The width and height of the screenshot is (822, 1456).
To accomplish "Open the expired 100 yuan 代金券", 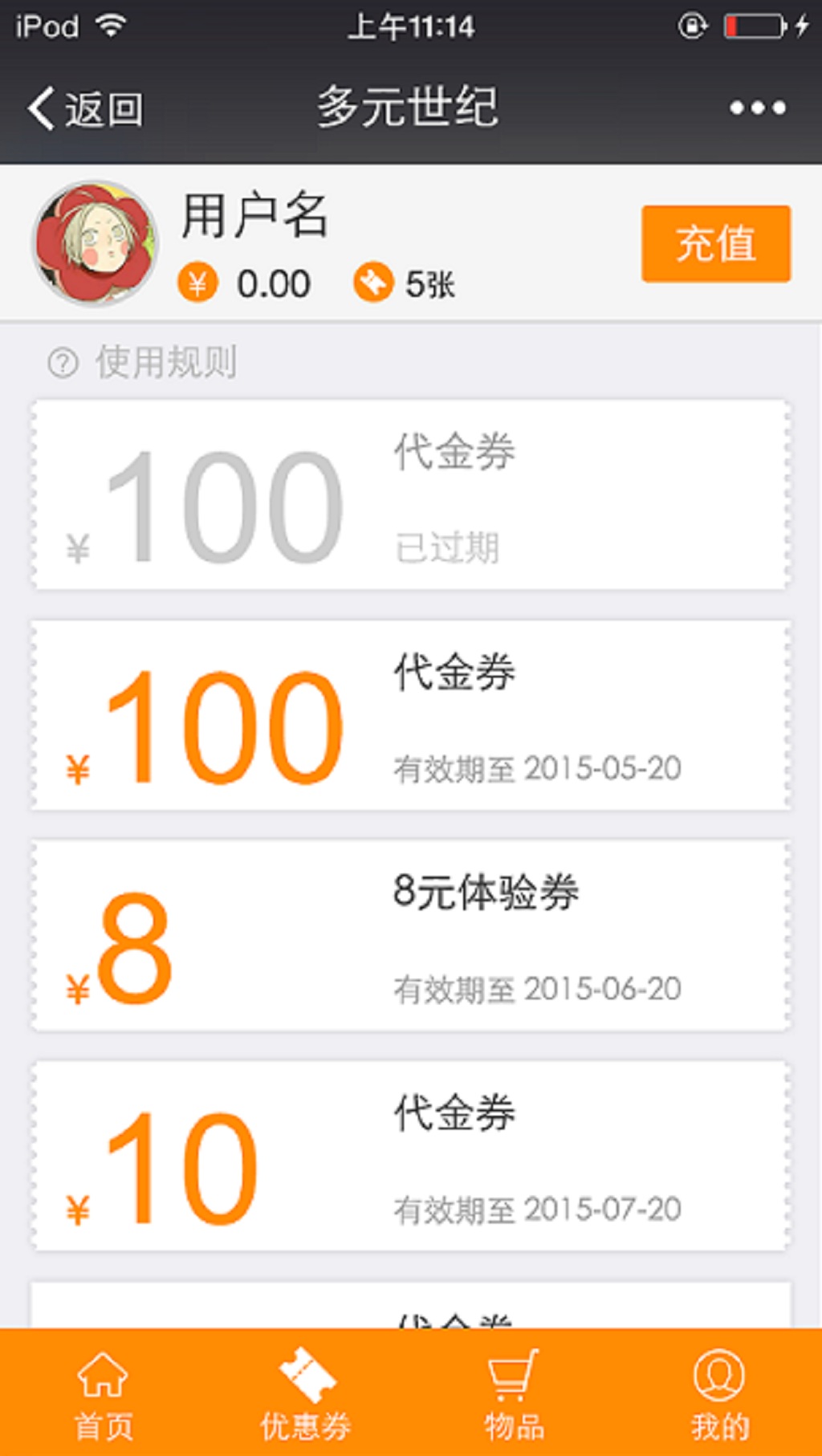I will pyautogui.click(x=410, y=495).
